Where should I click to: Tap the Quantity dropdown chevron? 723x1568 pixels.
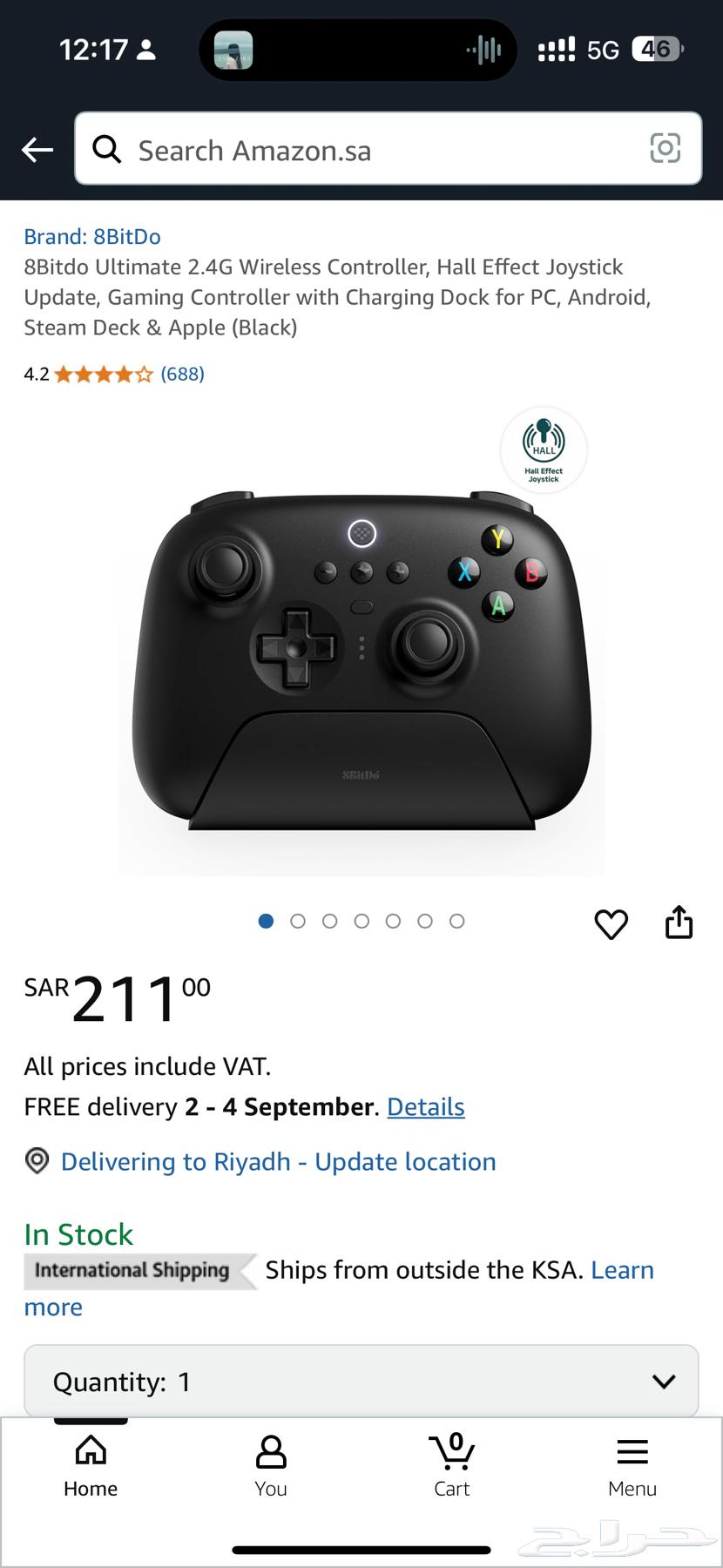coord(664,1381)
